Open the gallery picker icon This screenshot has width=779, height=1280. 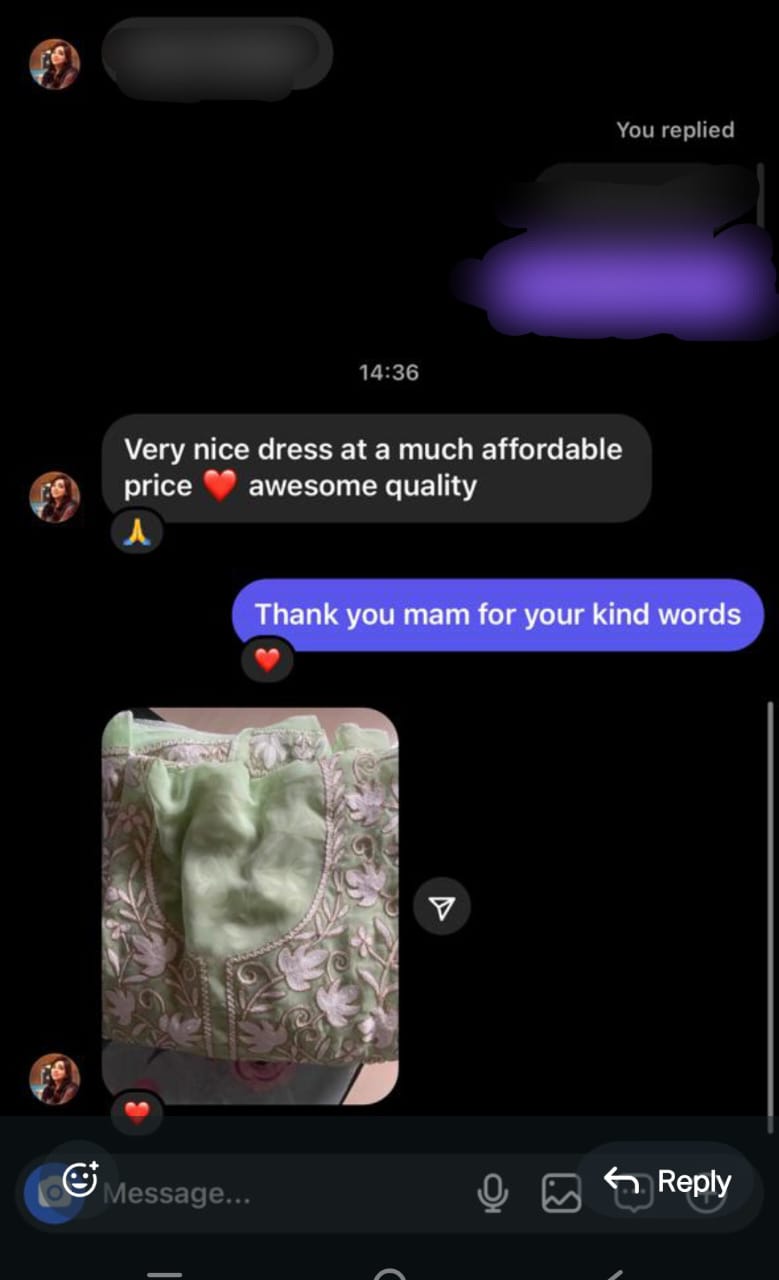561,1192
